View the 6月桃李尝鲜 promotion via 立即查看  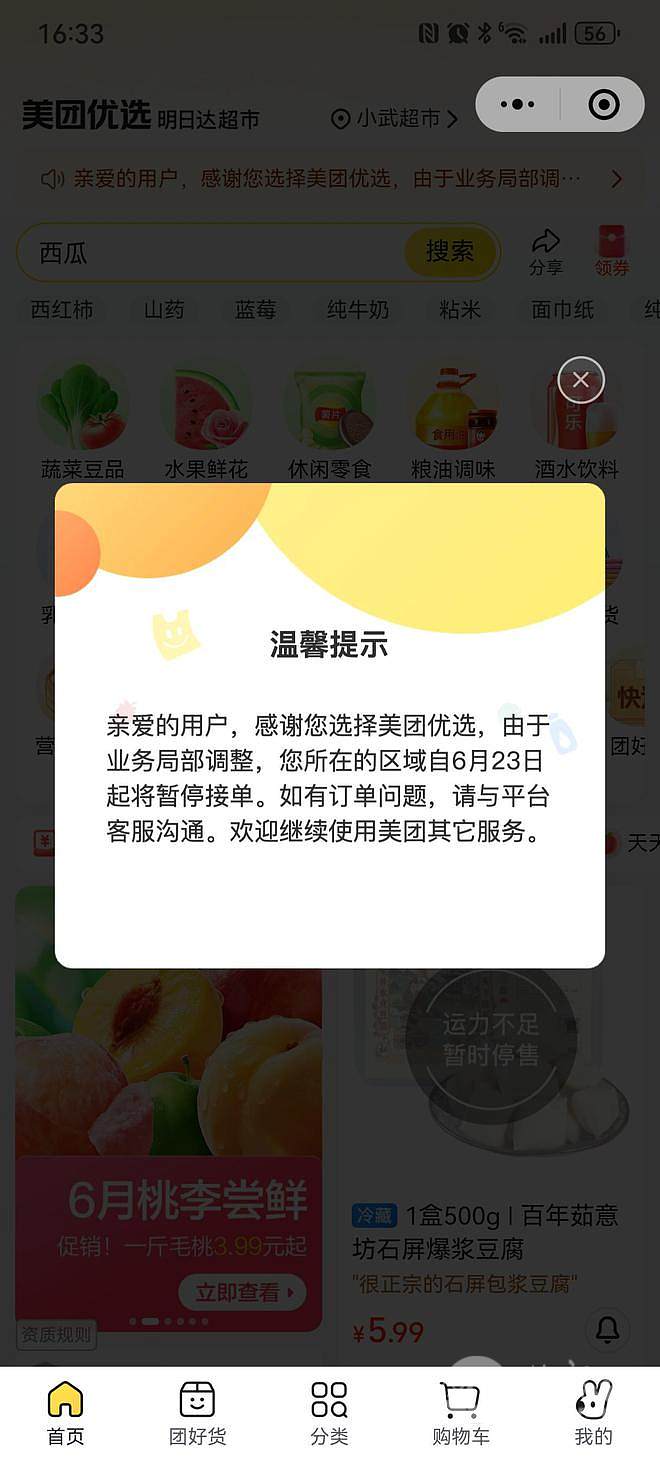pyautogui.click(x=243, y=1292)
